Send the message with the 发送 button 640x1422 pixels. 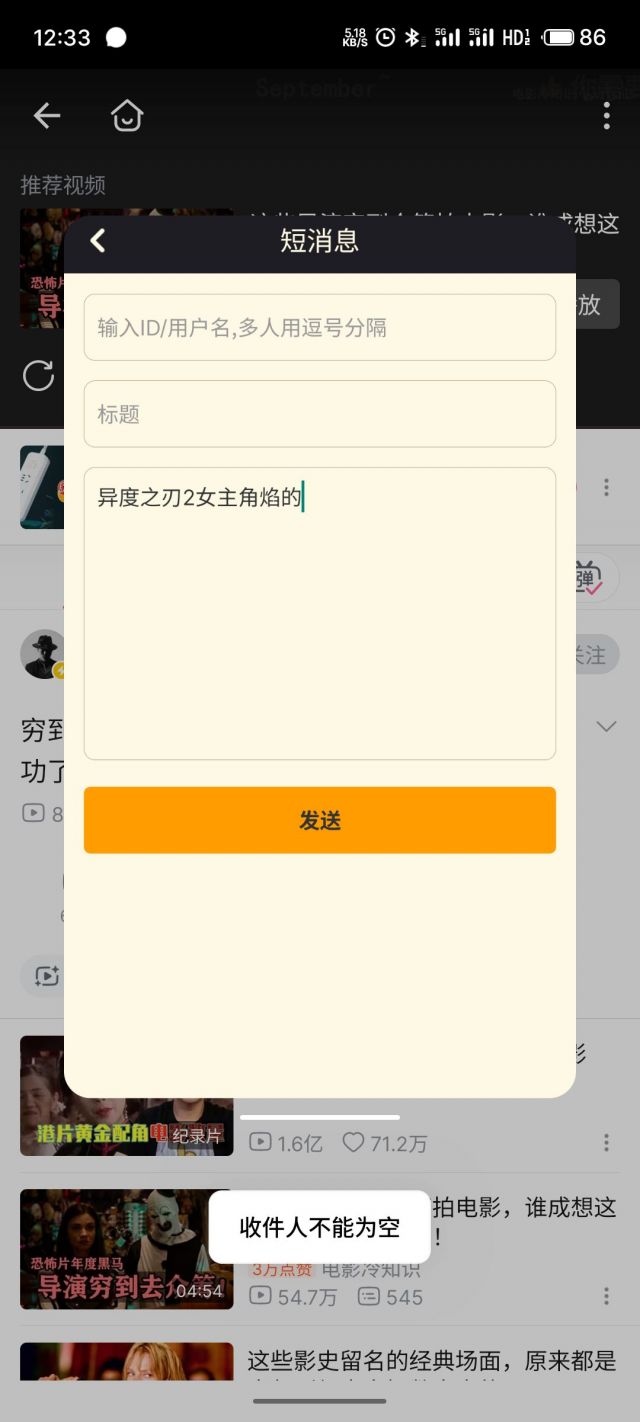click(x=320, y=820)
